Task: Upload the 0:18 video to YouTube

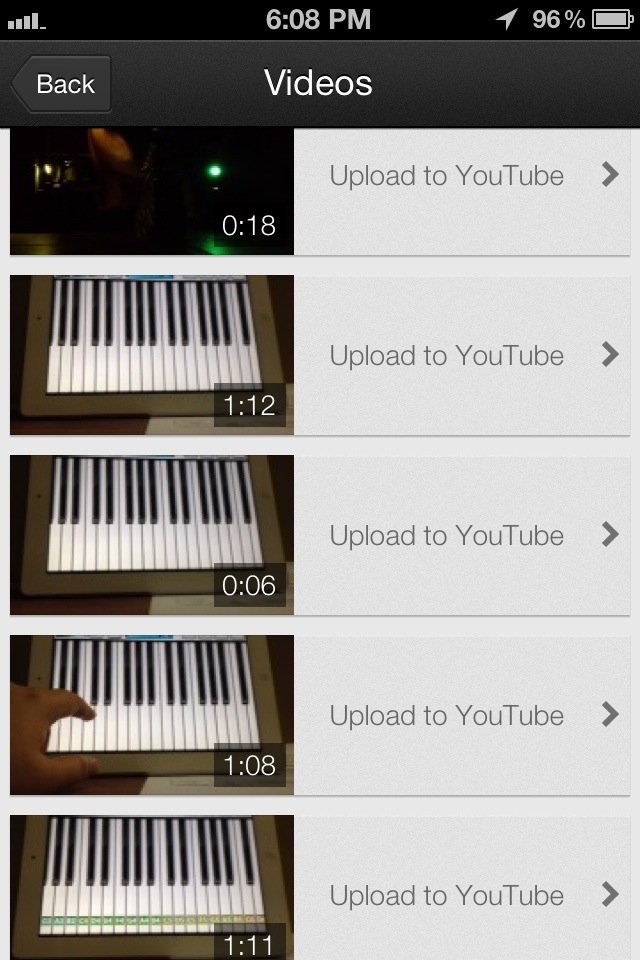Action: tap(447, 176)
